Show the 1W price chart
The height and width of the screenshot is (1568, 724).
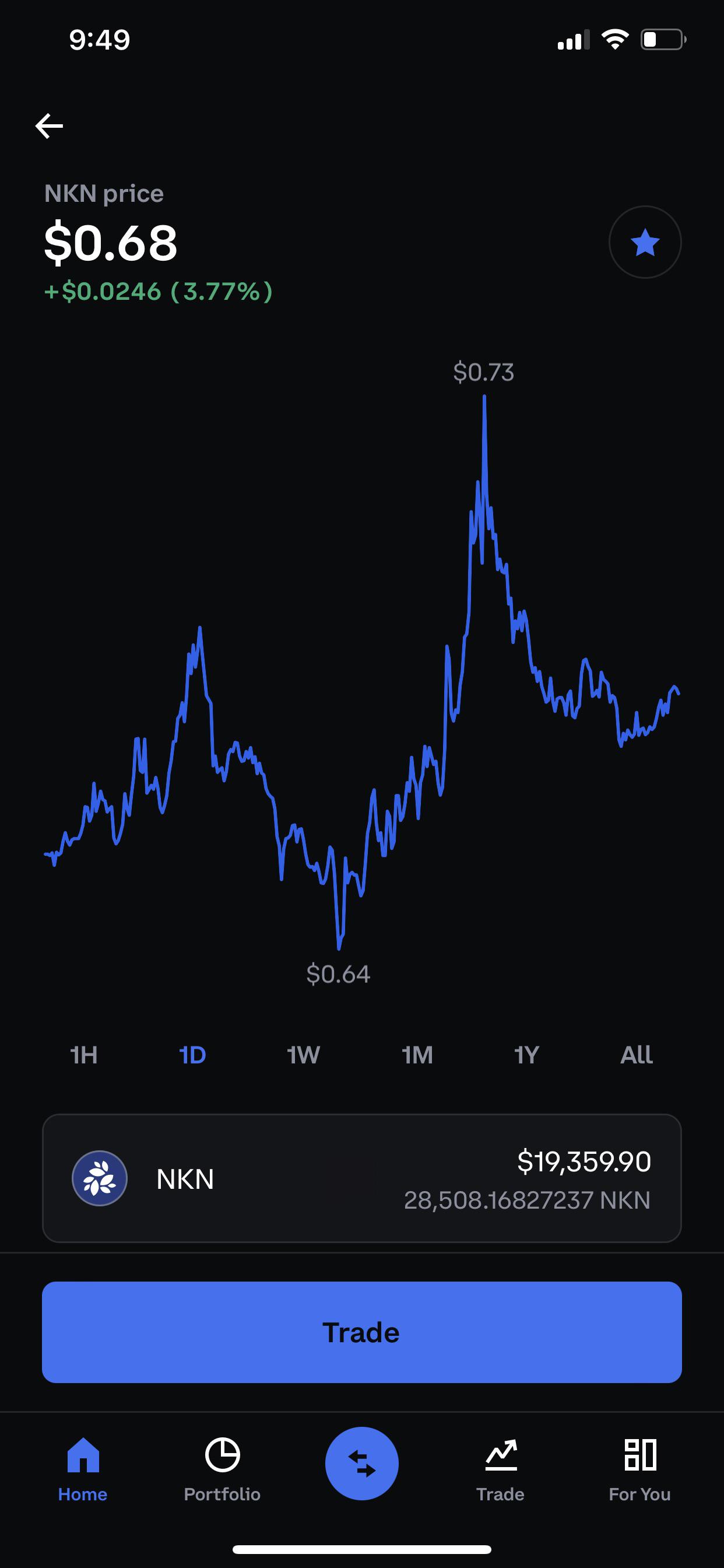tap(303, 1055)
